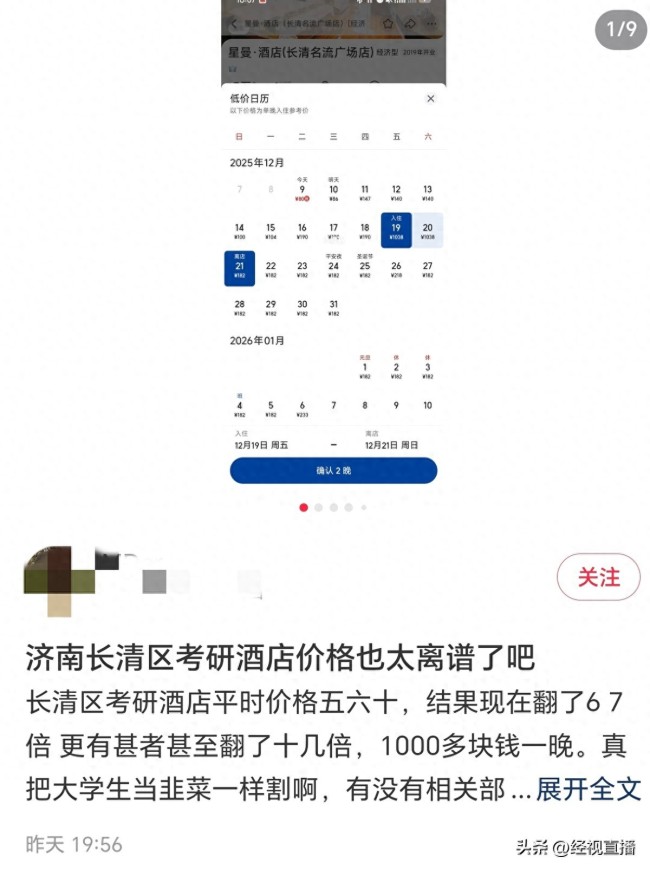Expand the full post text with 展开全文
This screenshot has width=650, height=870.
tap(588, 789)
